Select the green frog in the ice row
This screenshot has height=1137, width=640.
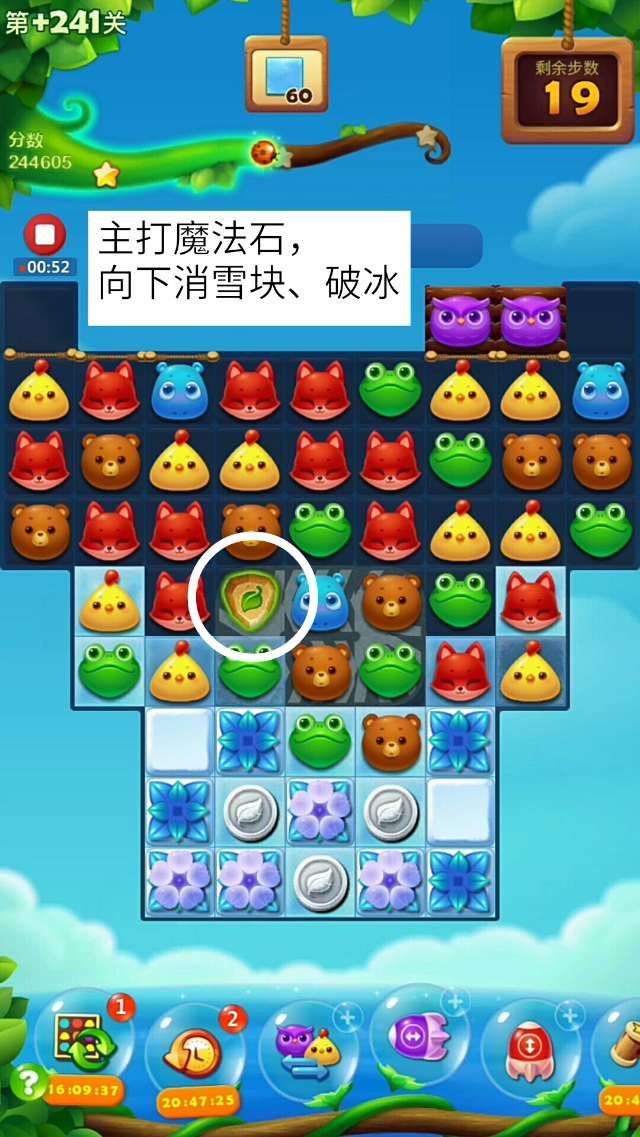click(x=320, y=742)
